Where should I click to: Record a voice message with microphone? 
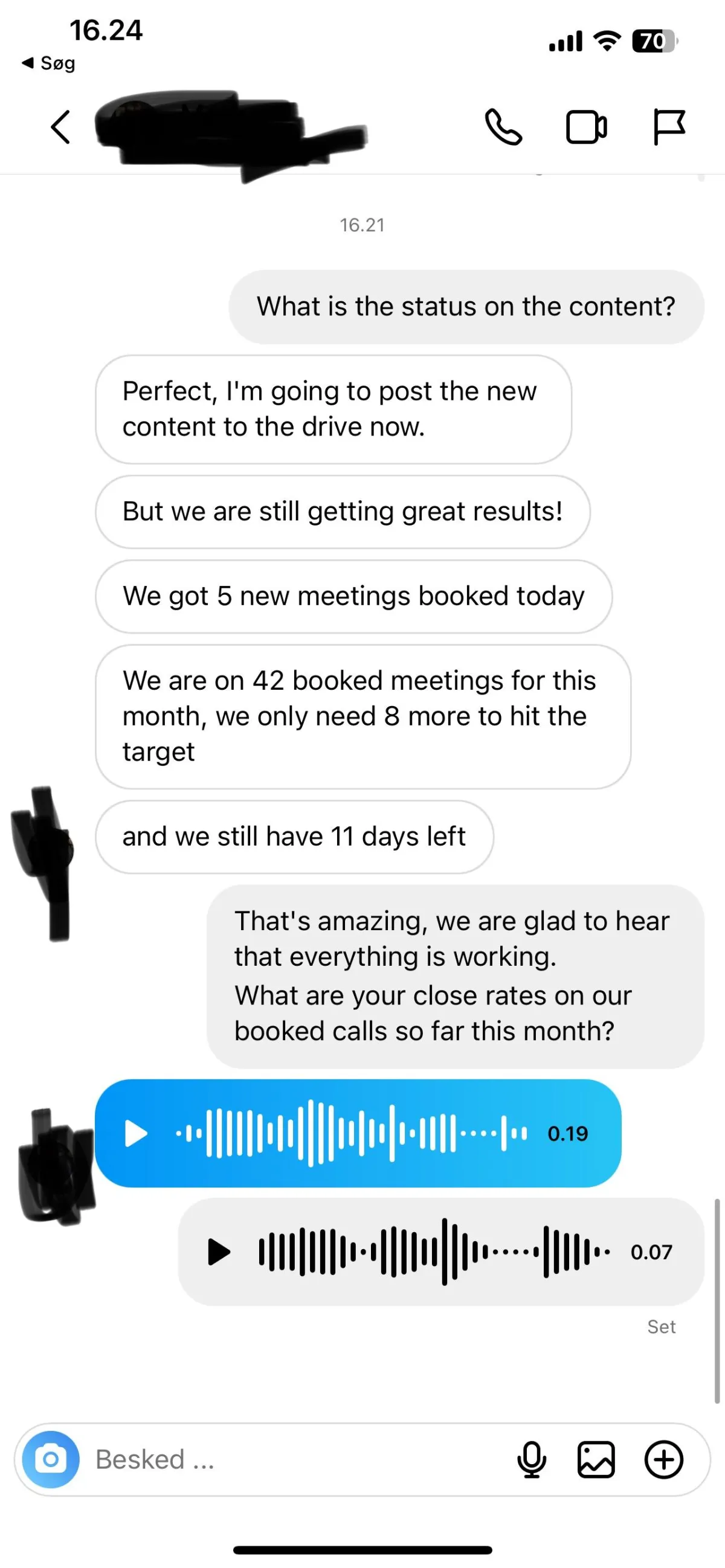(x=532, y=1459)
